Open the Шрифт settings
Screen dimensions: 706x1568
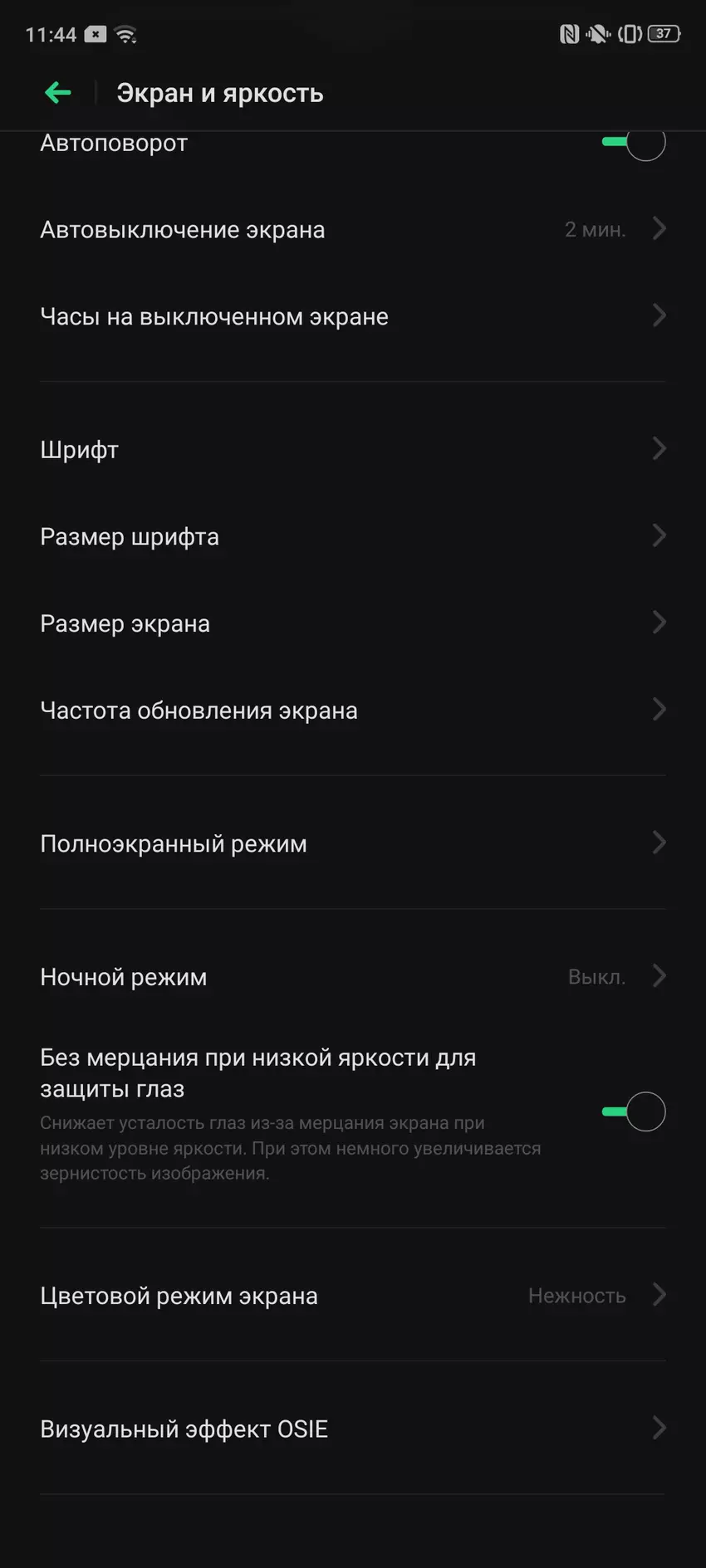(352, 449)
